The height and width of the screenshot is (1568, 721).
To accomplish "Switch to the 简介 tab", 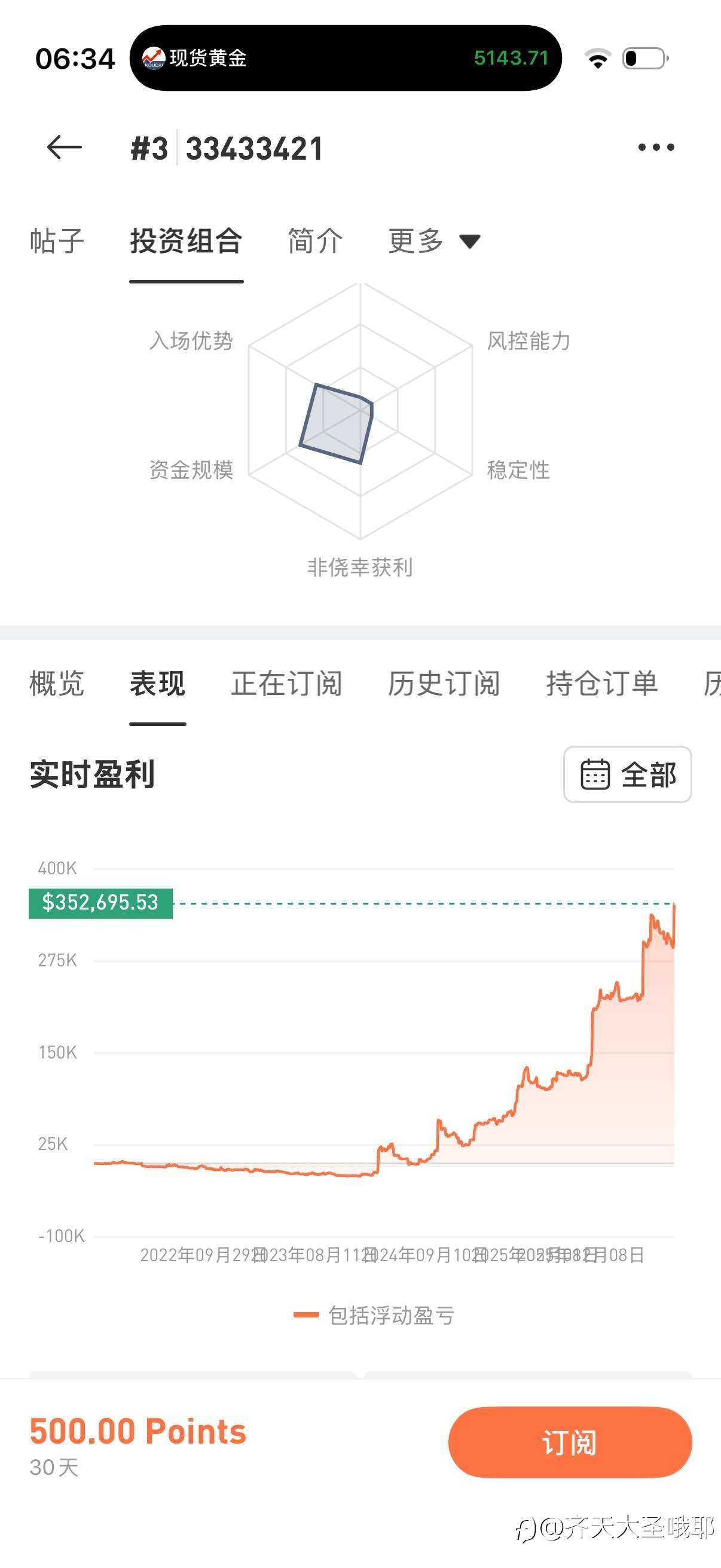I will coord(314,241).
